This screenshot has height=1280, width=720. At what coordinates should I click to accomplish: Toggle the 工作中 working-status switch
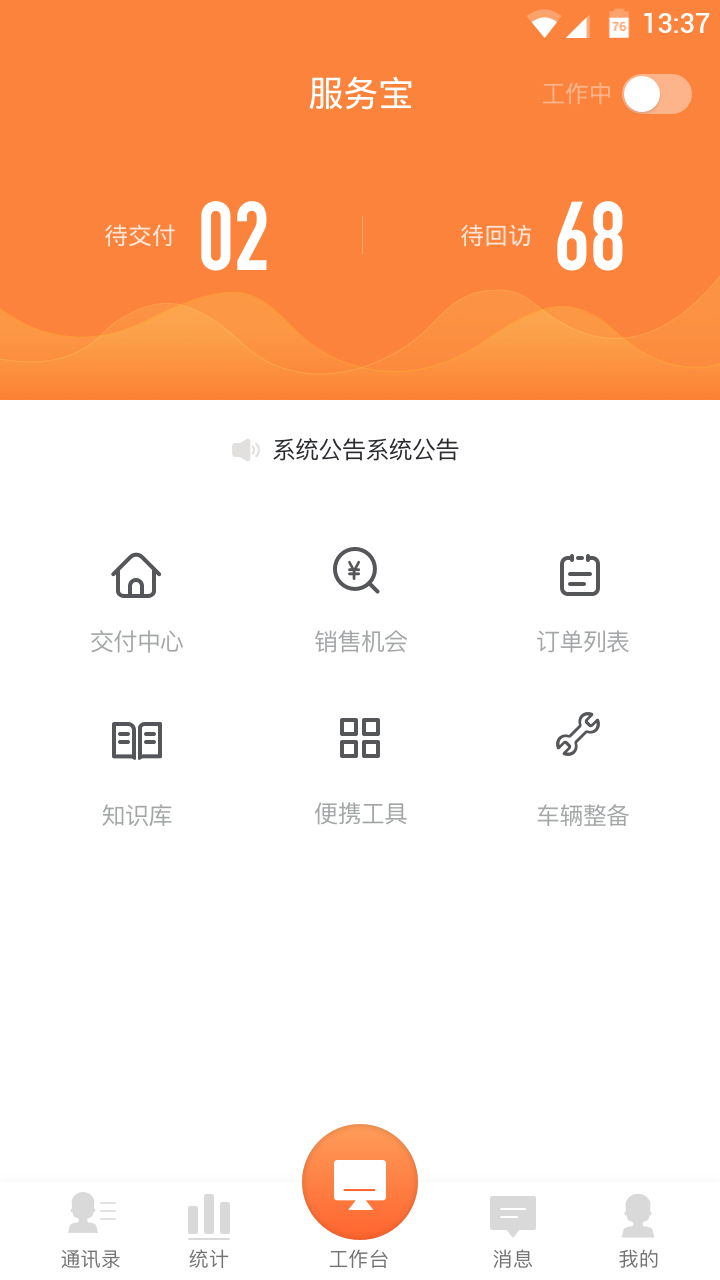(x=656, y=94)
